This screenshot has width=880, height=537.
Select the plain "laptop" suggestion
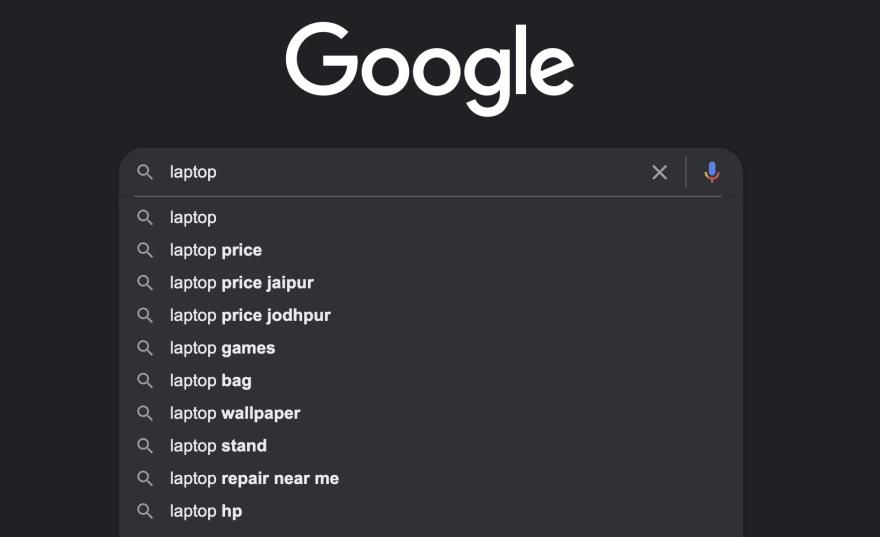(193, 217)
